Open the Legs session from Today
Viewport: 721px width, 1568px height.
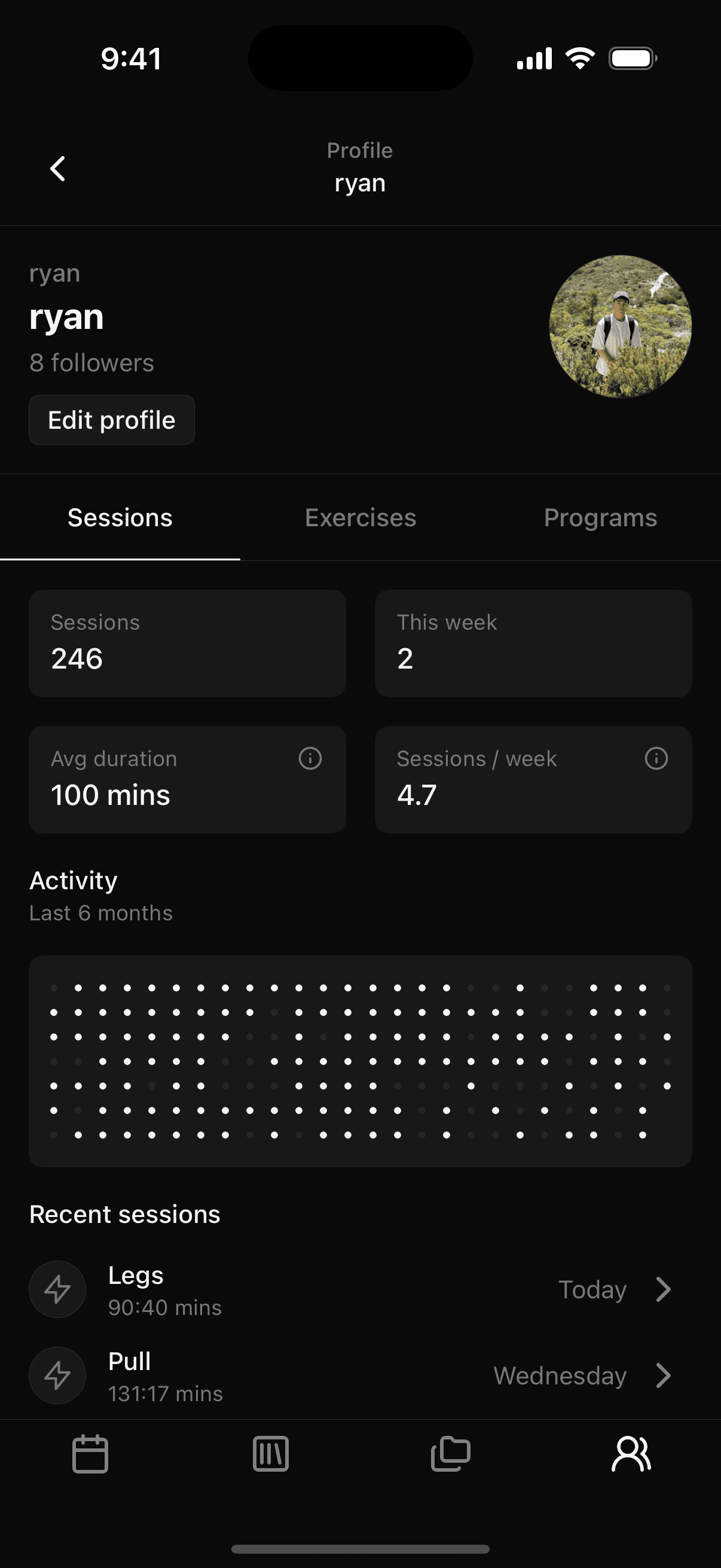click(360, 1290)
